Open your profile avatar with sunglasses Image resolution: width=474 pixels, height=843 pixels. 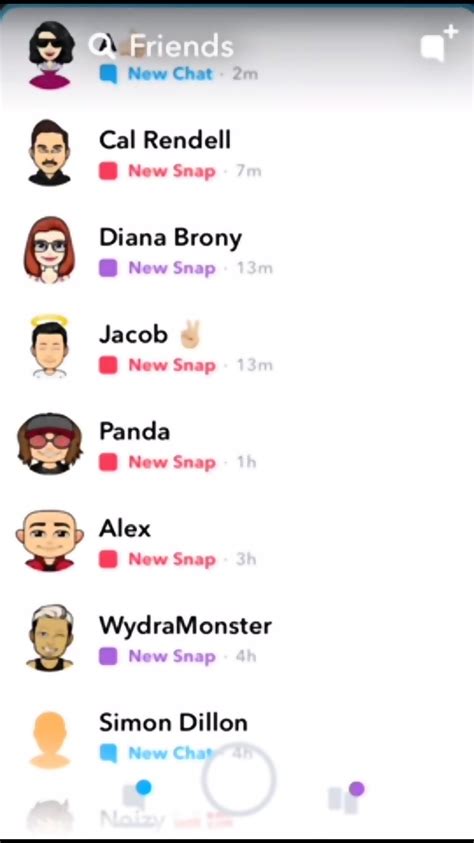(x=49, y=55)
